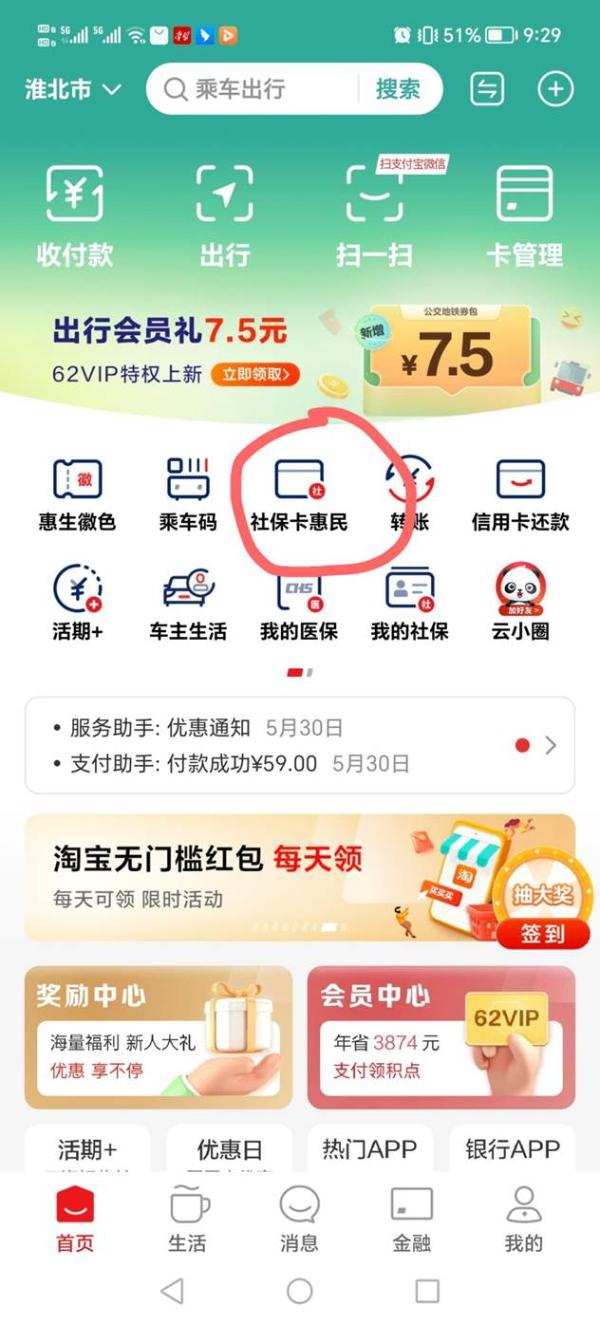Open the 会员中心 card
The width and height of the screenshot is (600, 1323).
[x=440, y=1037]
